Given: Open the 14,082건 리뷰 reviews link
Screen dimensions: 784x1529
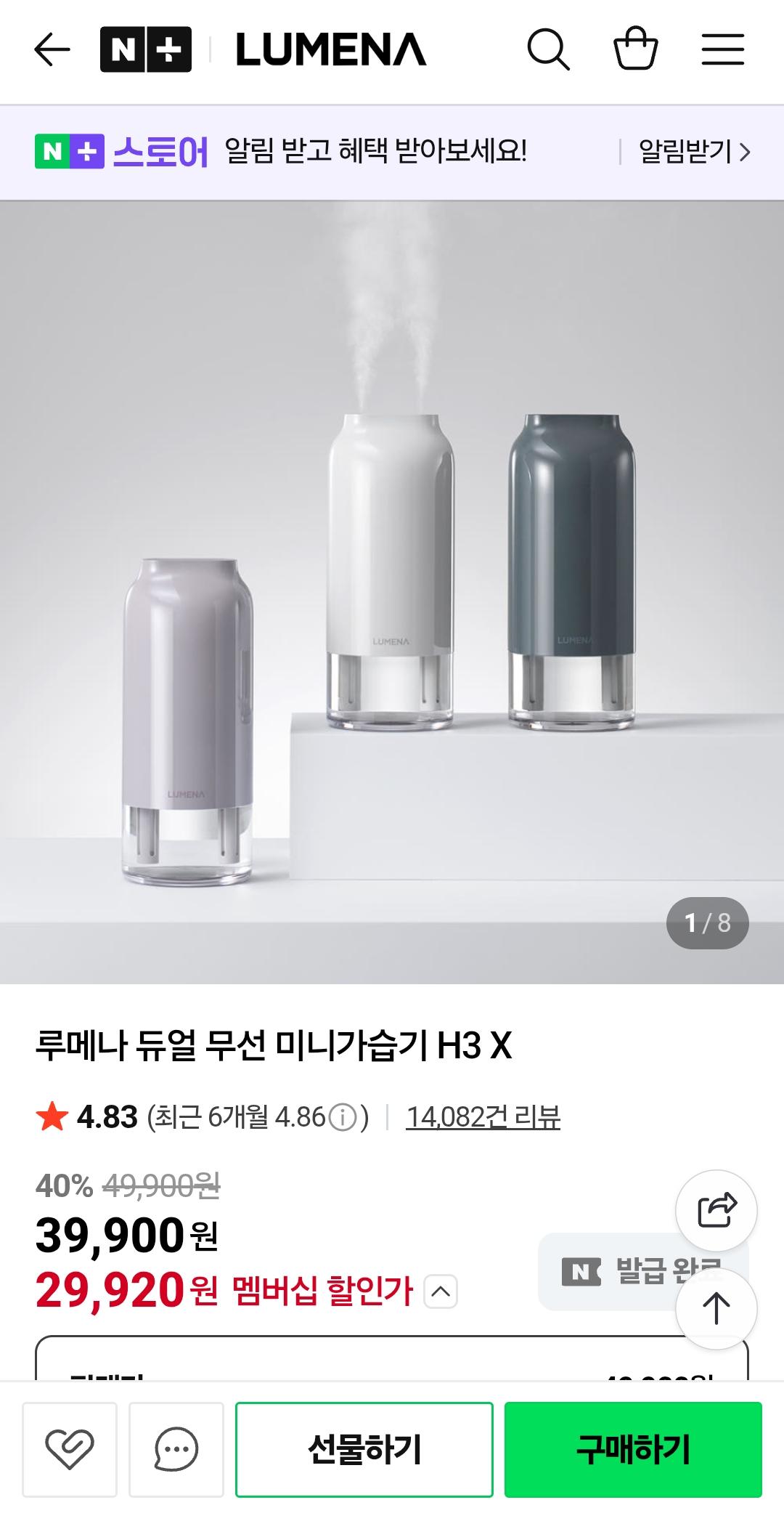Looking at the screenshot, I should tap(483, 1117).
